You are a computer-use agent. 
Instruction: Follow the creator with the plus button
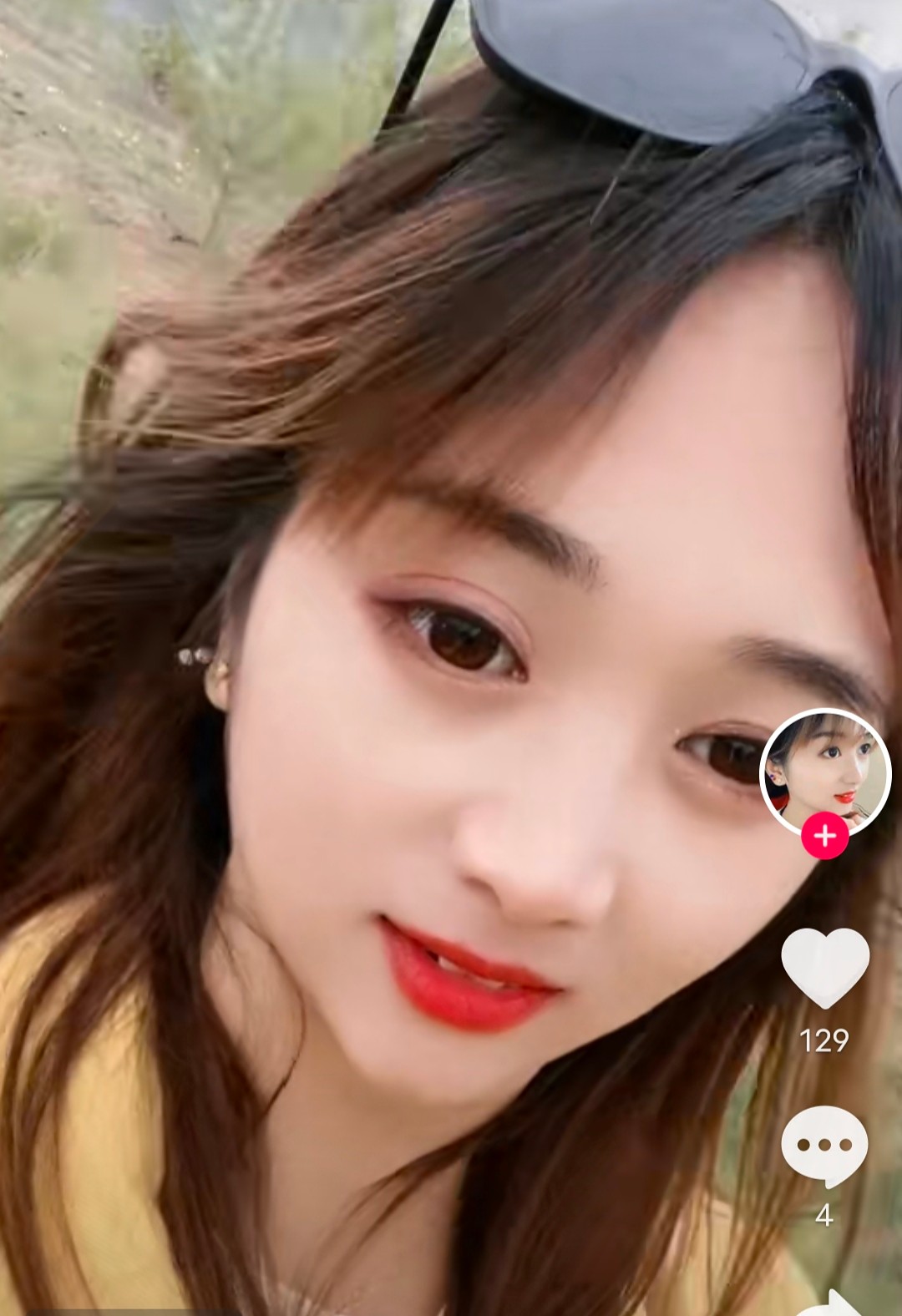825,835
